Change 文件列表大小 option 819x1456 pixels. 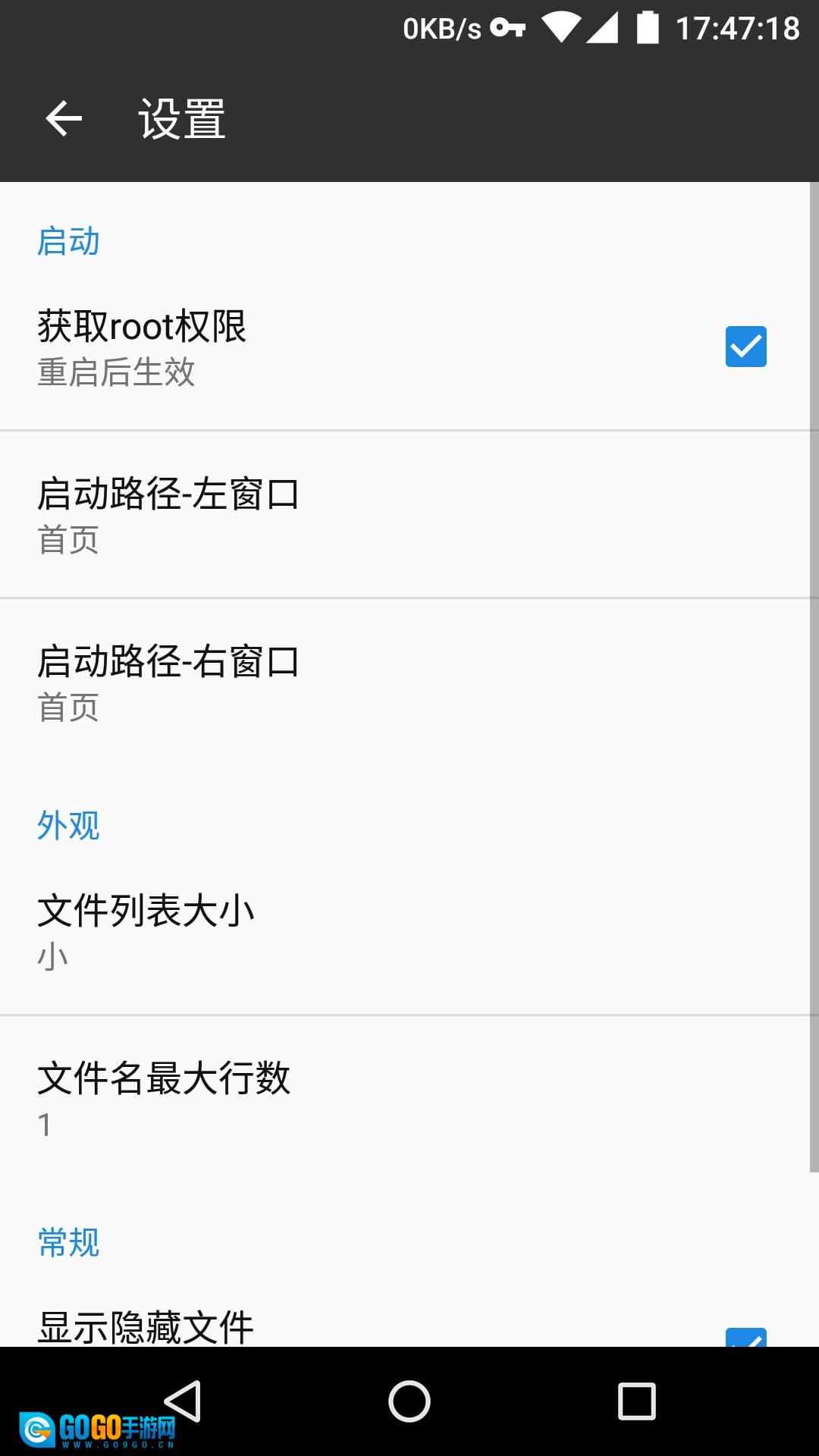405,932
